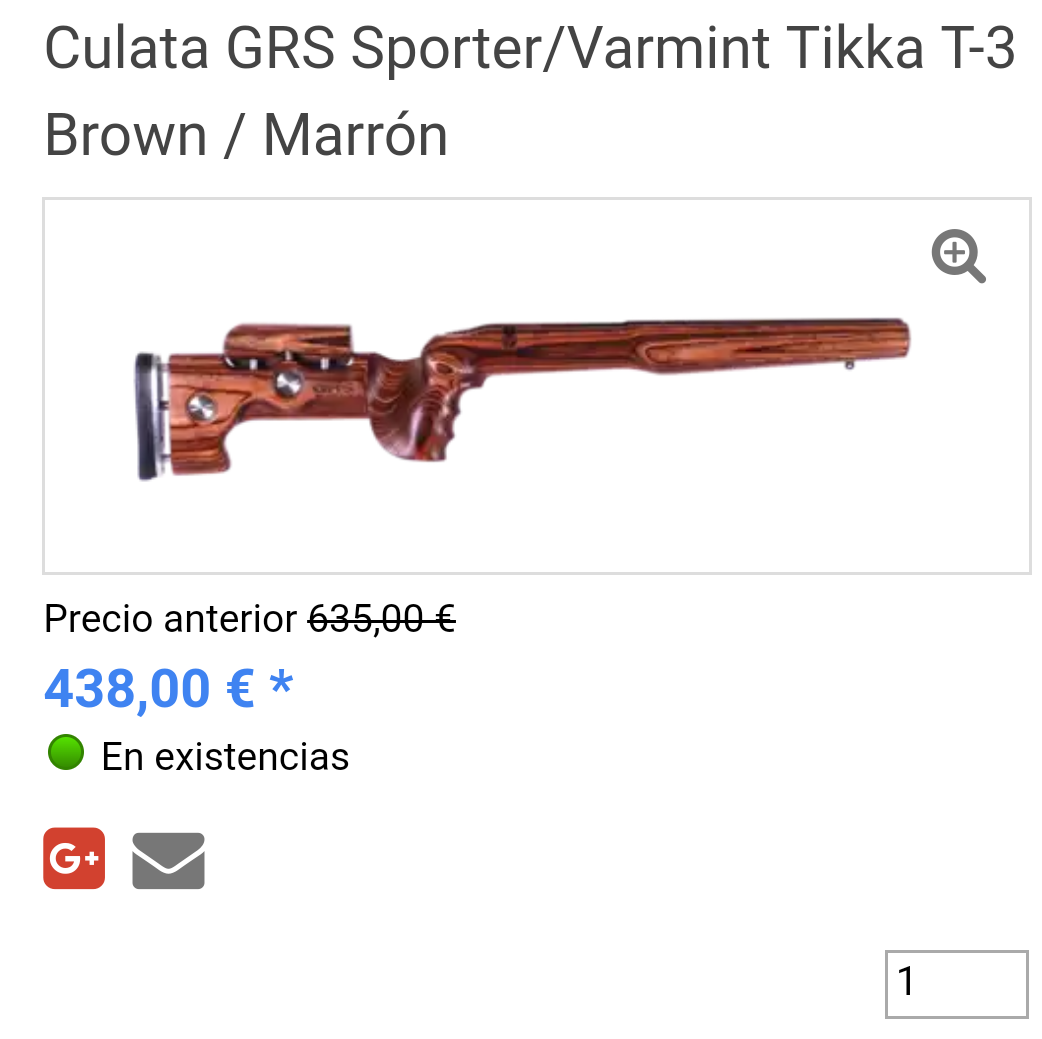Screen dimensions: 1042x1039
Task: Open the GRS stock product photo
Action: click(x=523, y=398)
